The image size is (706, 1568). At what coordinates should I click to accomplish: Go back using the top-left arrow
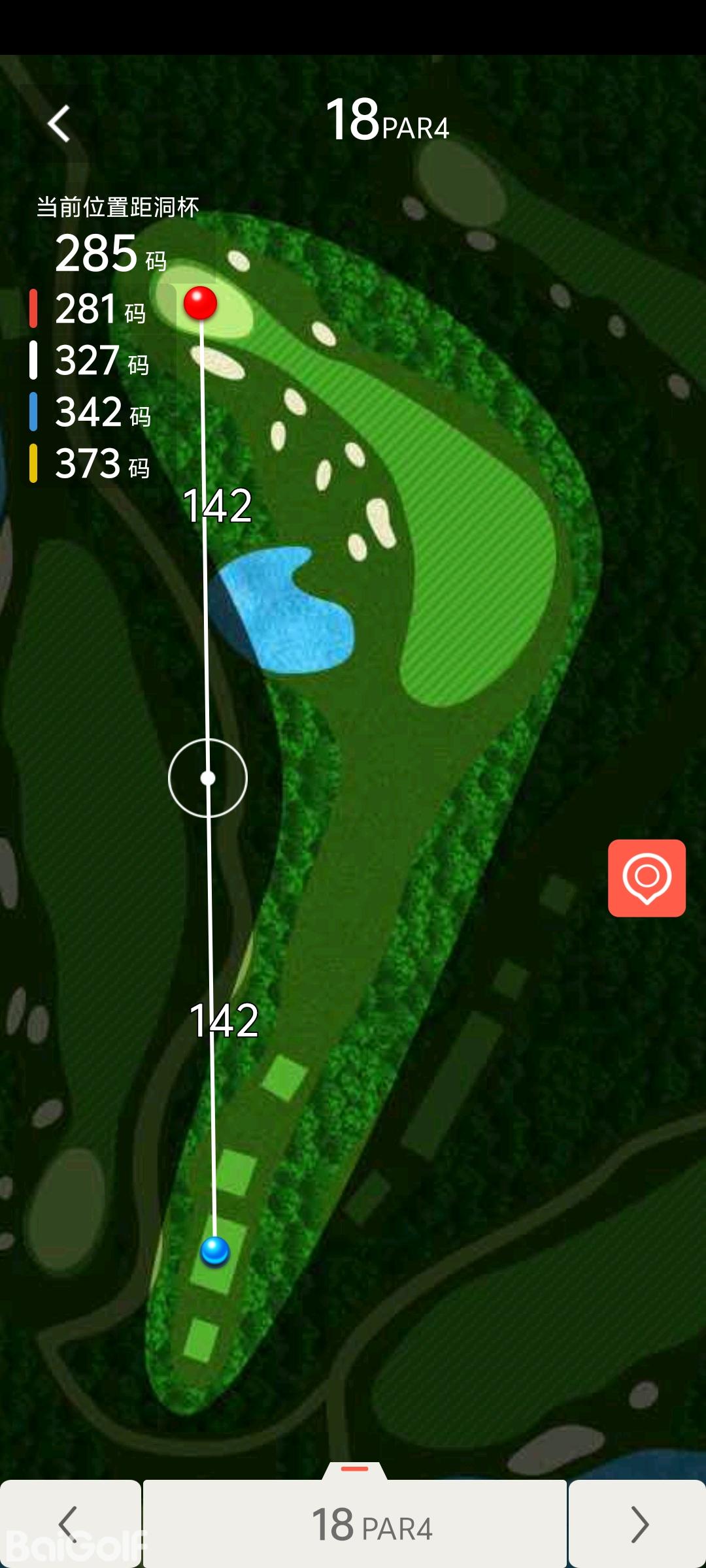(59, 123)
